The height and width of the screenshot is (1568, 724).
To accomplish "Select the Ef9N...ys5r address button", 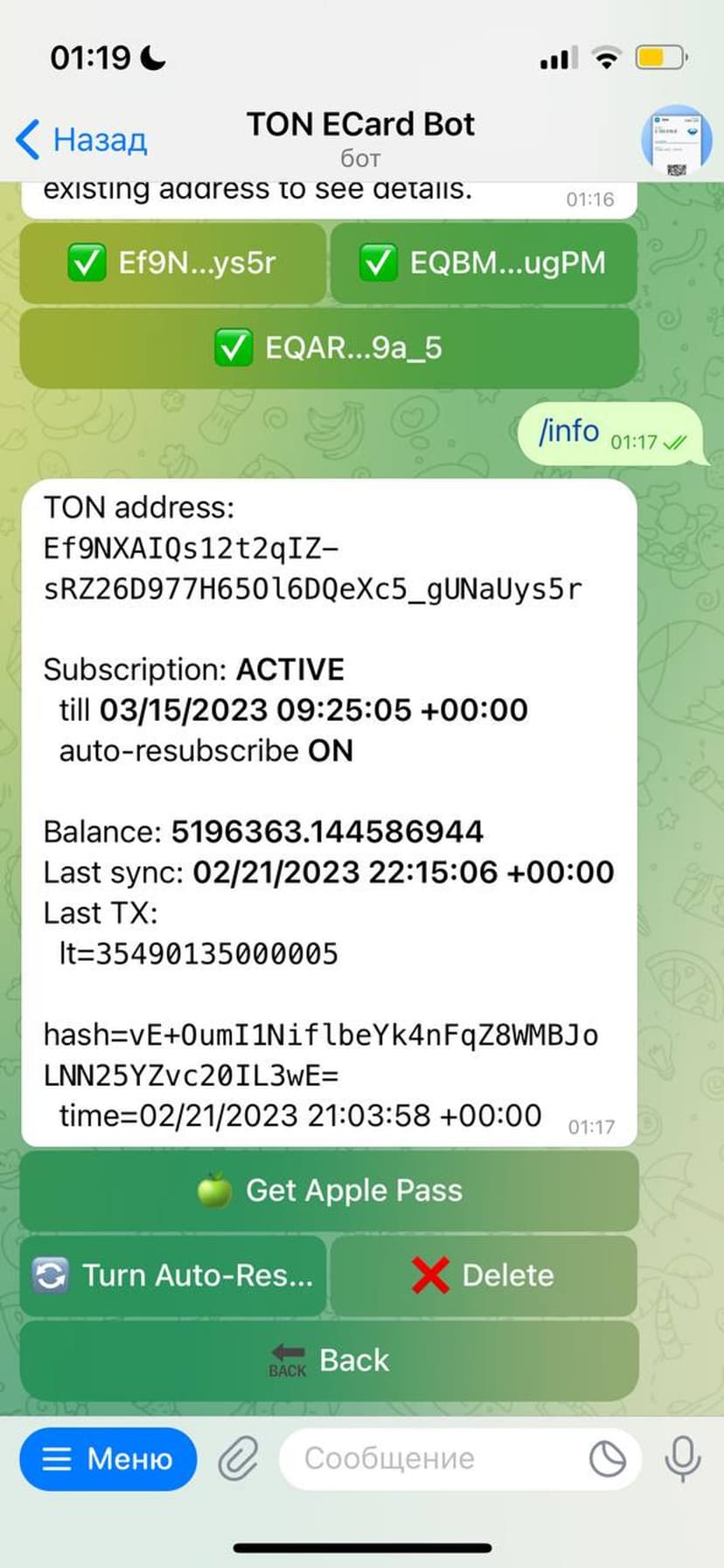I will [172, 262].
